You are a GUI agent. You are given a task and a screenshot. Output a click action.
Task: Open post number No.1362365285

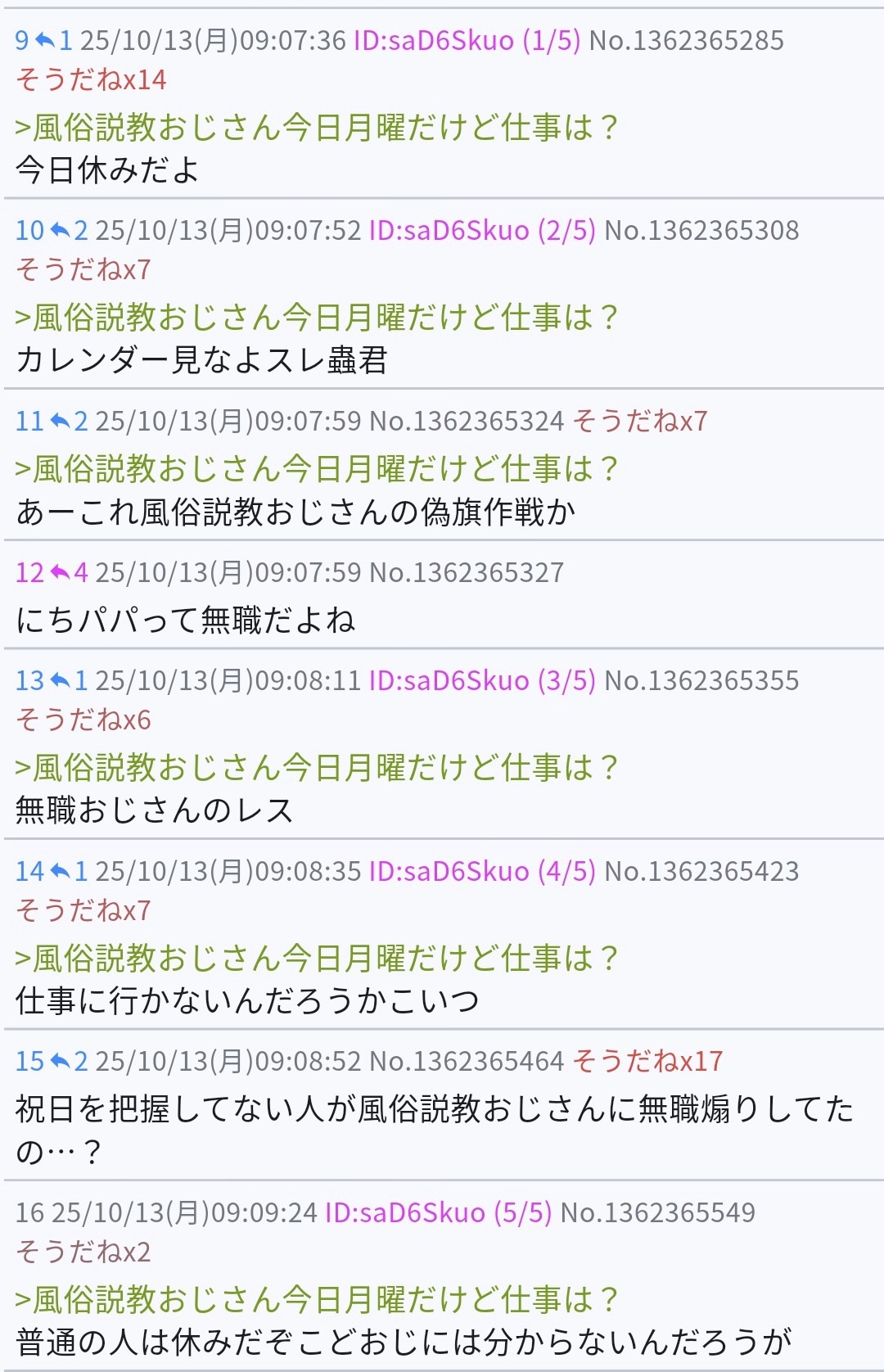pyautogui.click(x=686, y=40)
